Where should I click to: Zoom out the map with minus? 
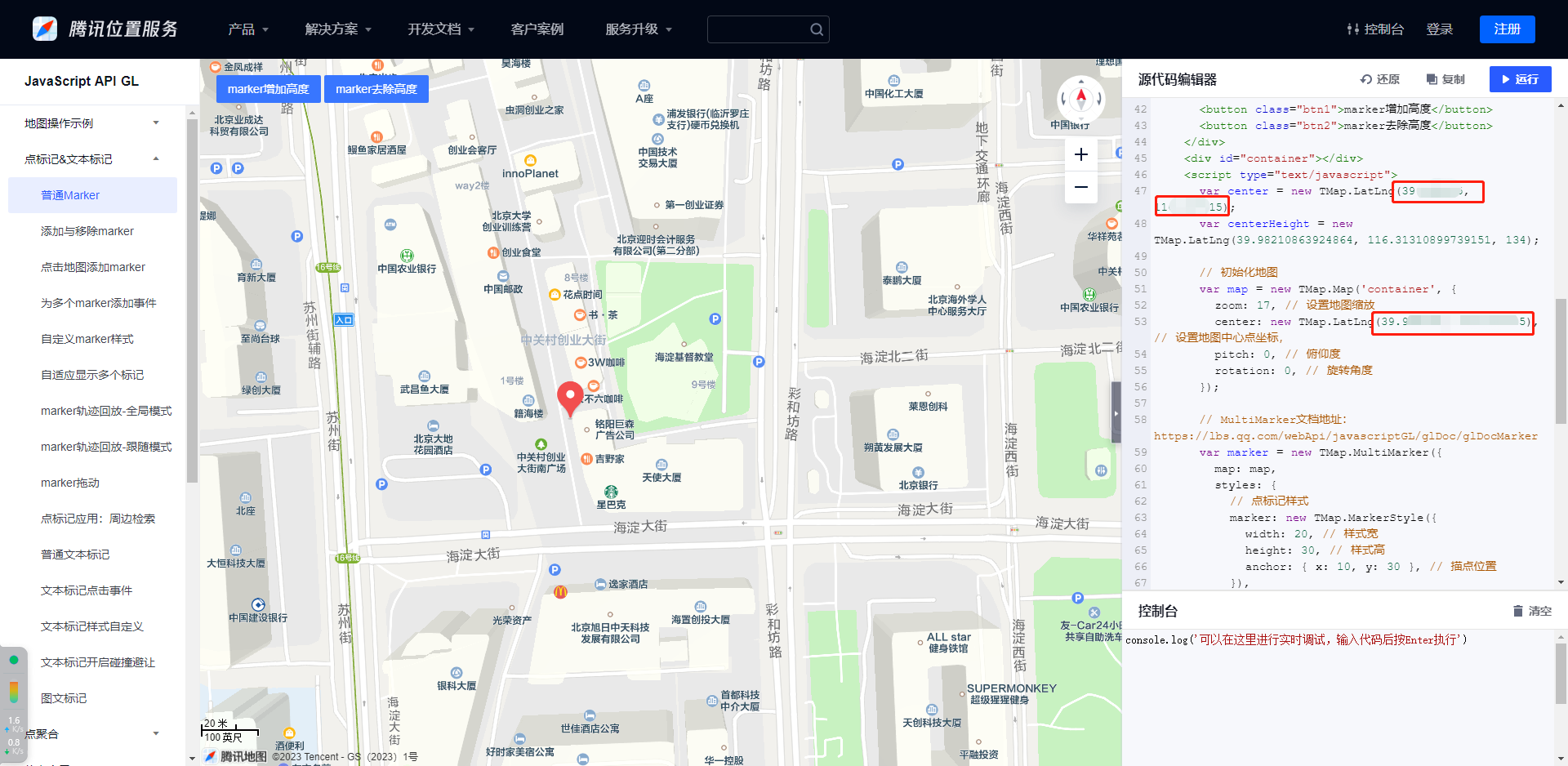click(1080, 187)
